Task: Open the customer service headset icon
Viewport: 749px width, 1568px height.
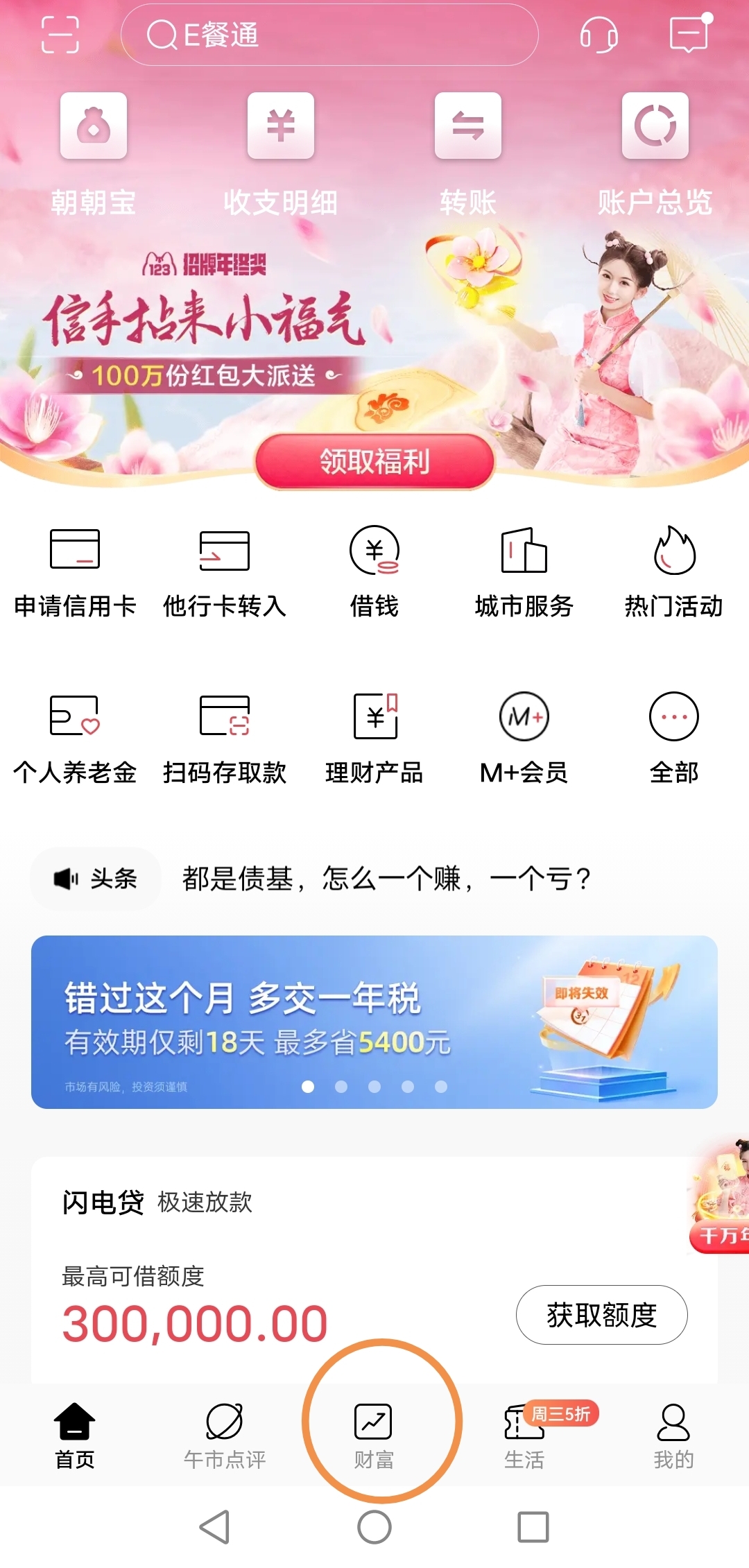Action: 601,36
